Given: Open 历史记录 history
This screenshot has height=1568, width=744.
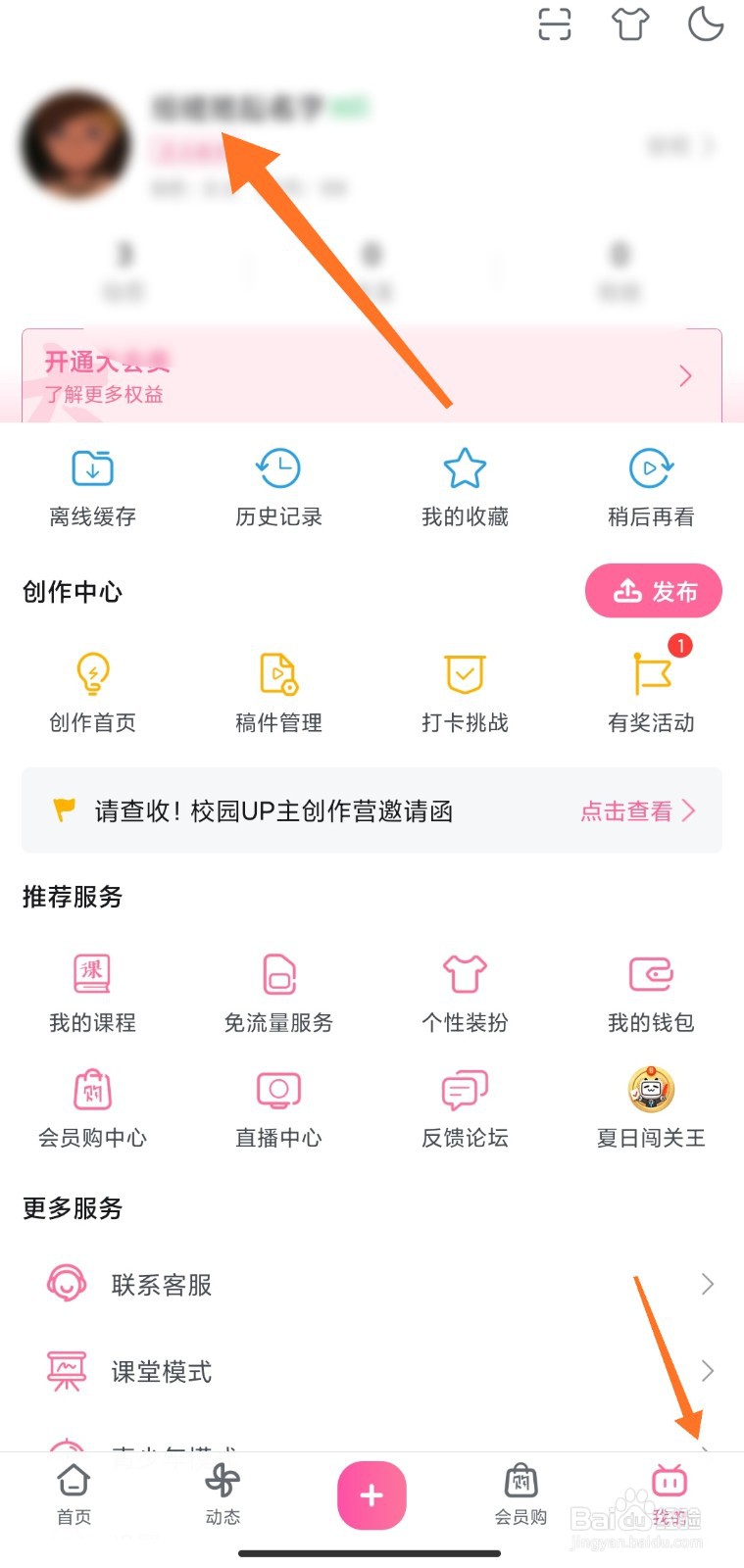Looking at the screenshot, I should point(278,487).
